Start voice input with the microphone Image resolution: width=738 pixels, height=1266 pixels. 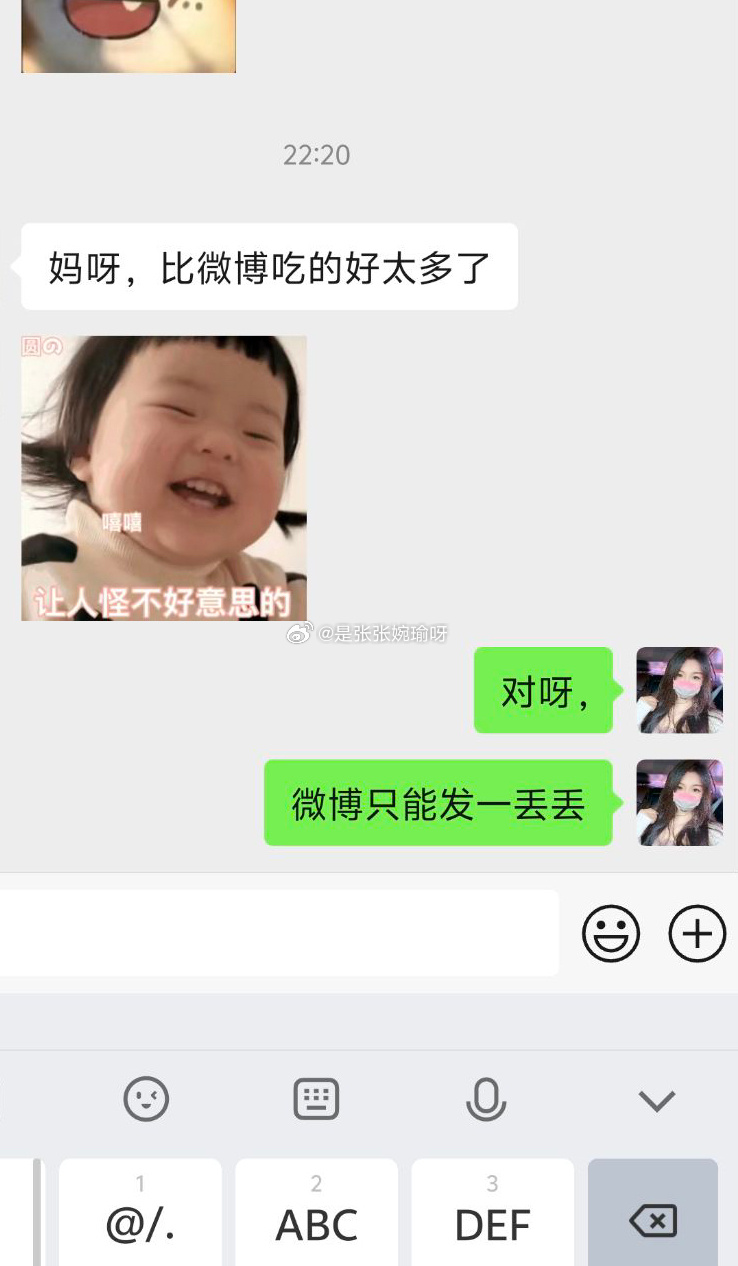[486, 1100]
